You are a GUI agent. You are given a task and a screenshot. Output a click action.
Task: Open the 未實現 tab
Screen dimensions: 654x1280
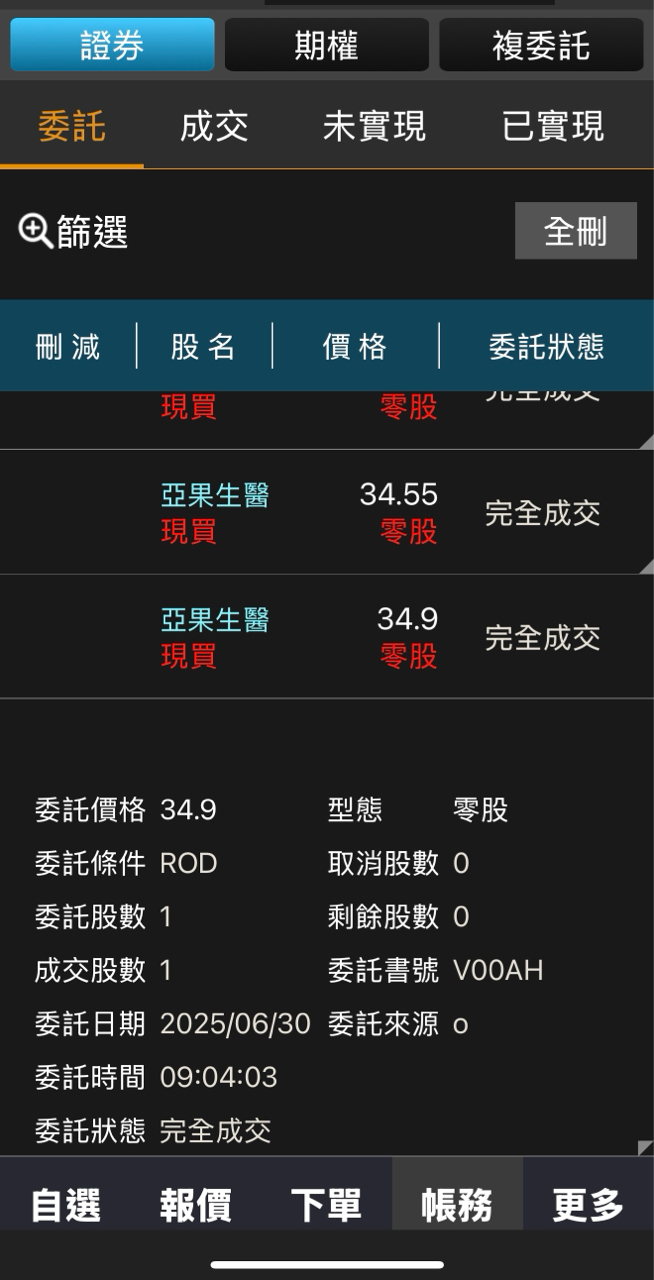click(x=374, y=127)
